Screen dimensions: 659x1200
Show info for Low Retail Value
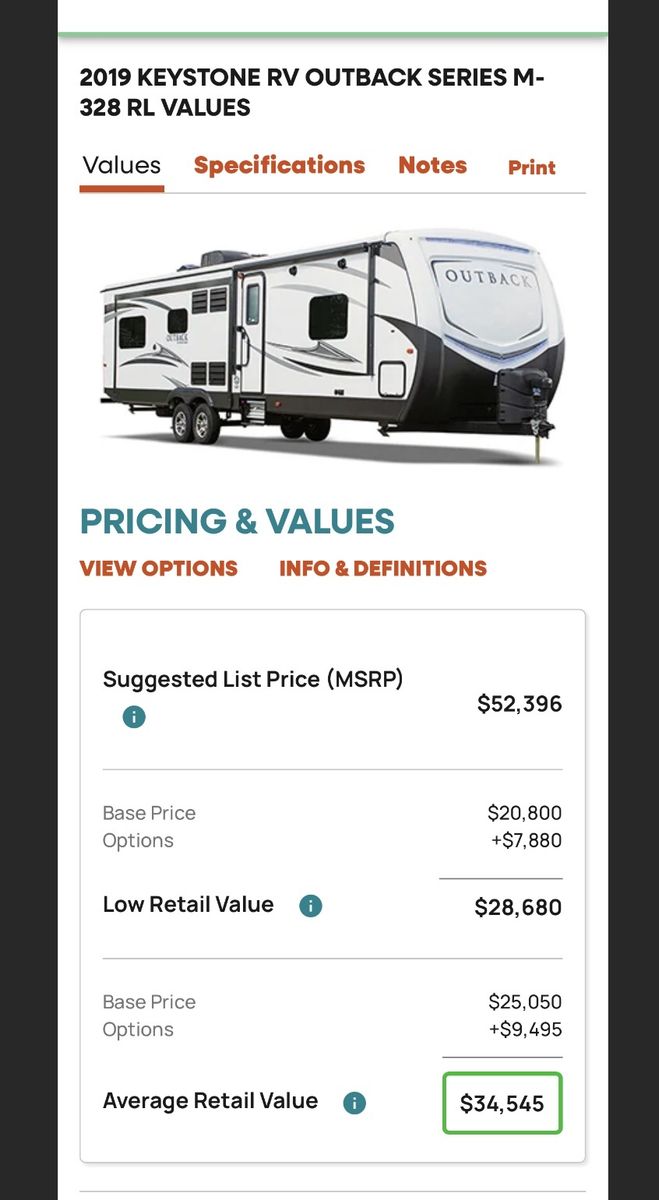point(311,906)
